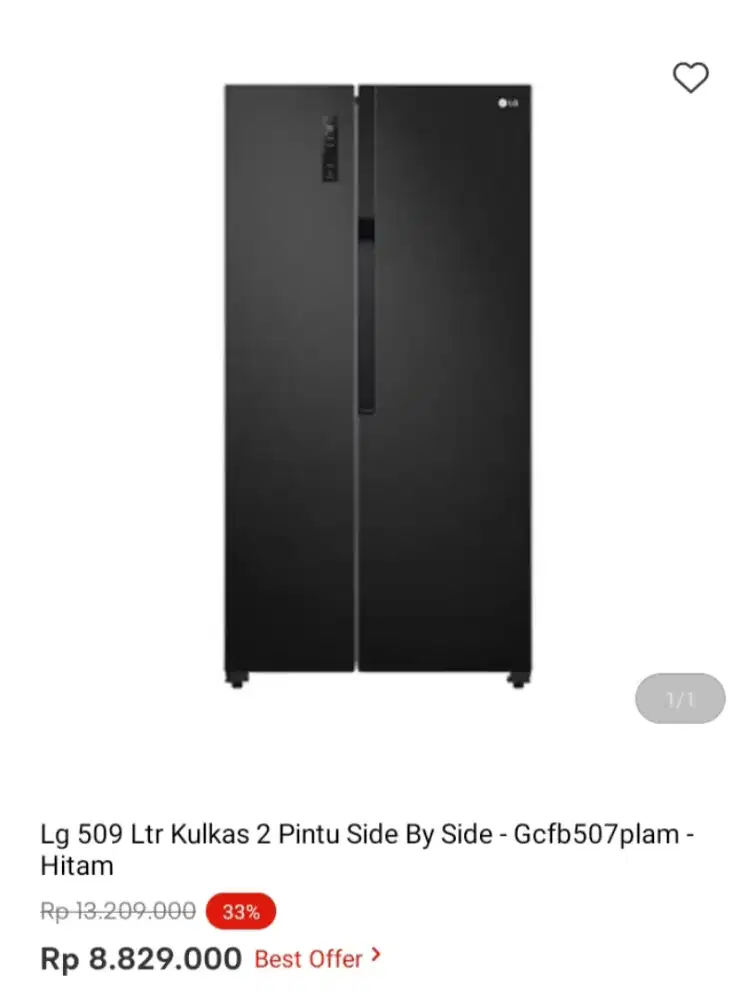Open the Best Offer details
Screen dimensions: 756x1000
coord(317,958)
